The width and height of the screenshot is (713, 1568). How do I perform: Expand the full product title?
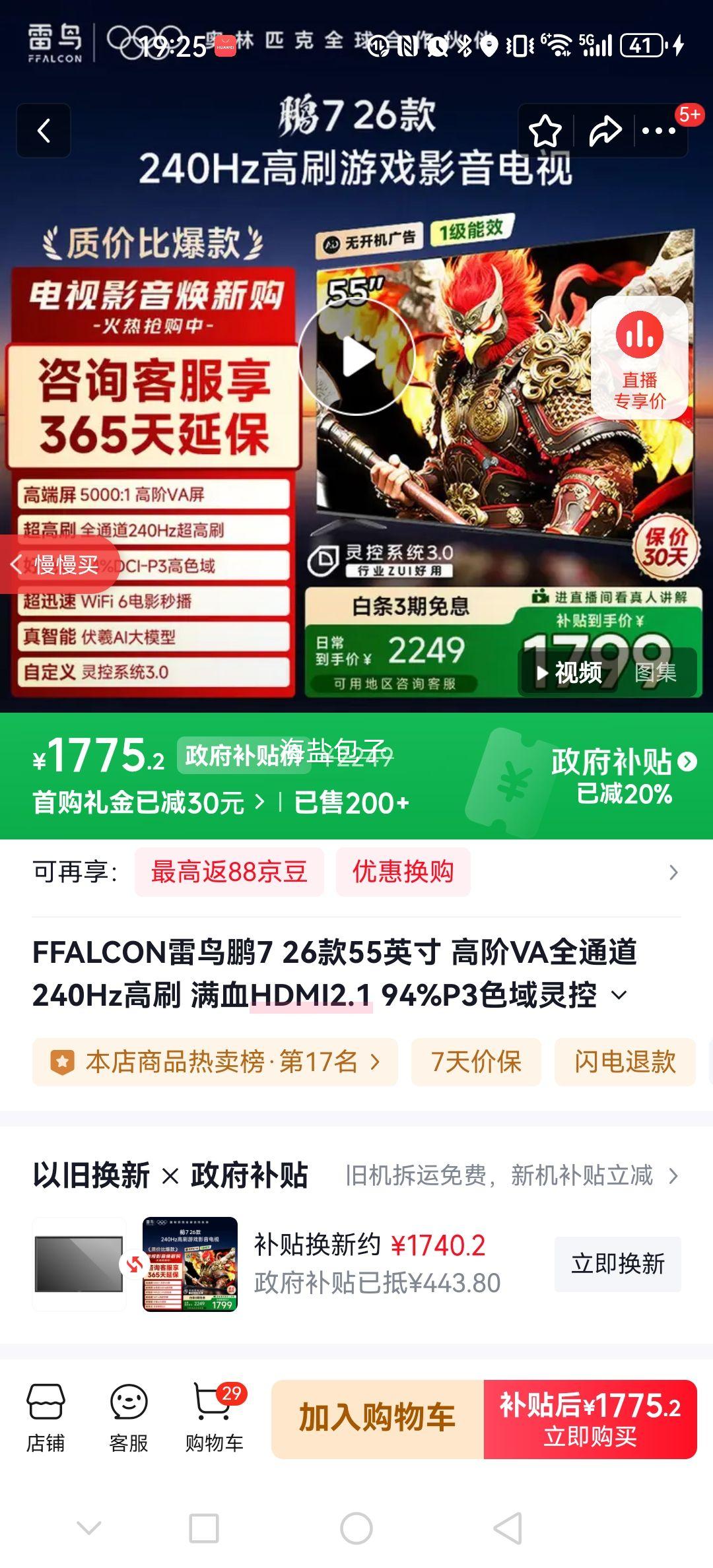[x=617, y=999]
